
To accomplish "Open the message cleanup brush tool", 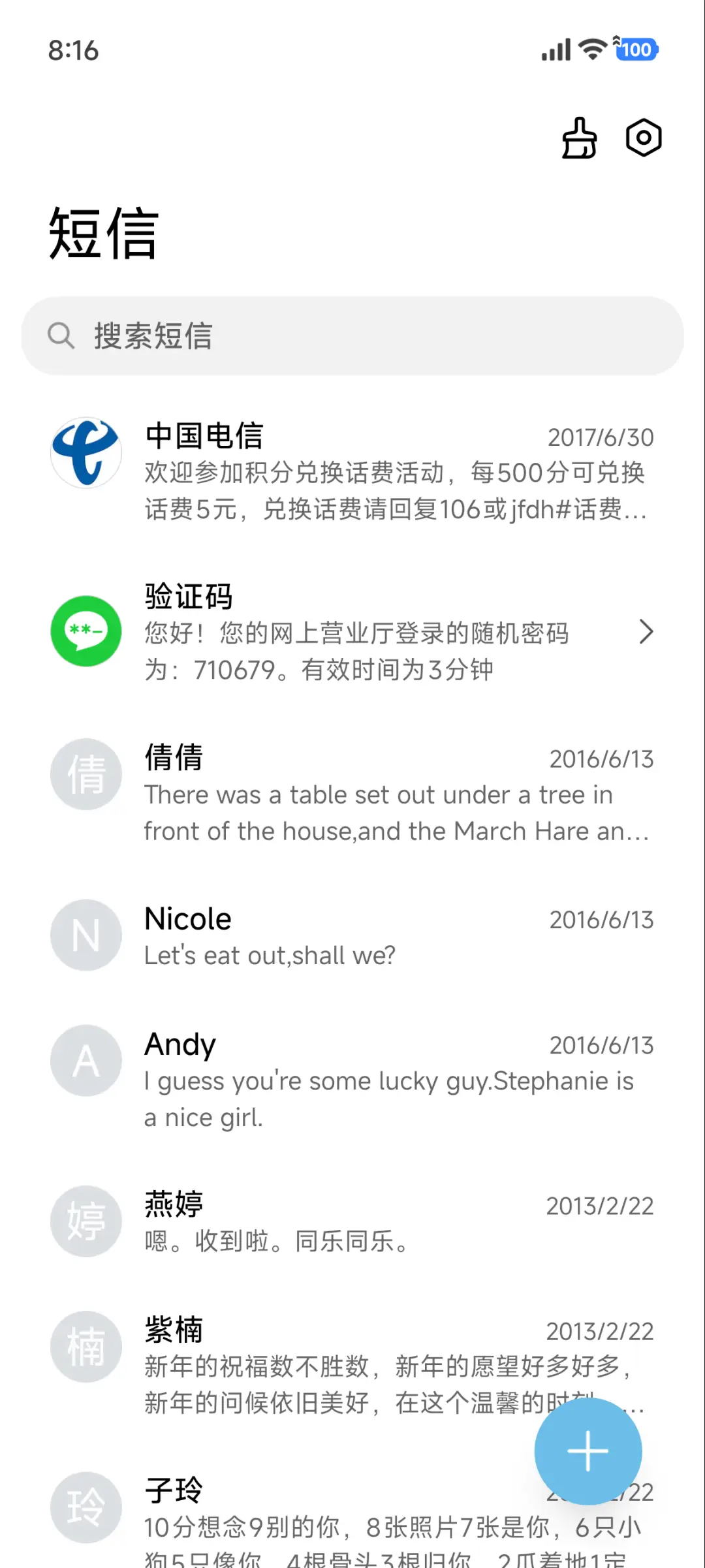I will [578, 138].
